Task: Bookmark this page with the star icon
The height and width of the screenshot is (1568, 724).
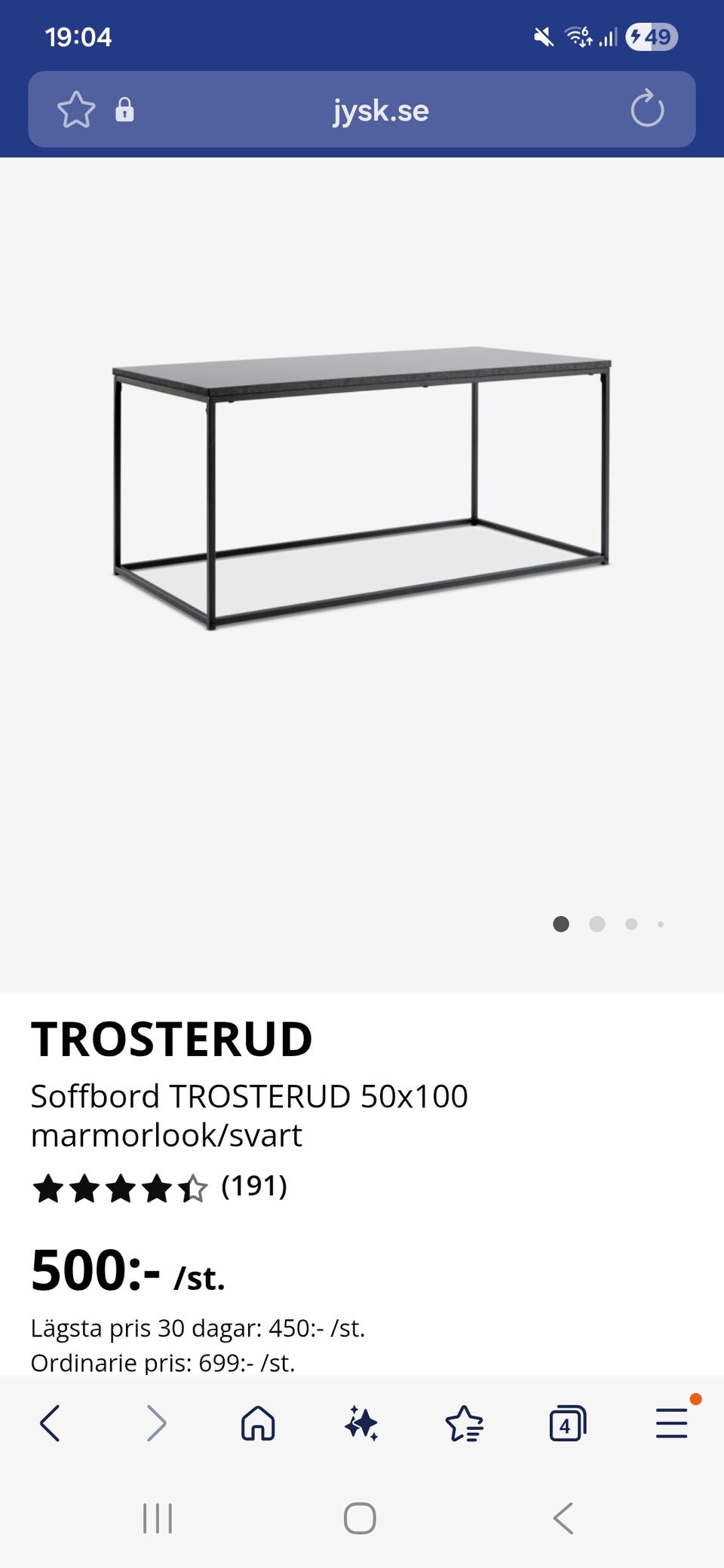Action: pos(76,110)
